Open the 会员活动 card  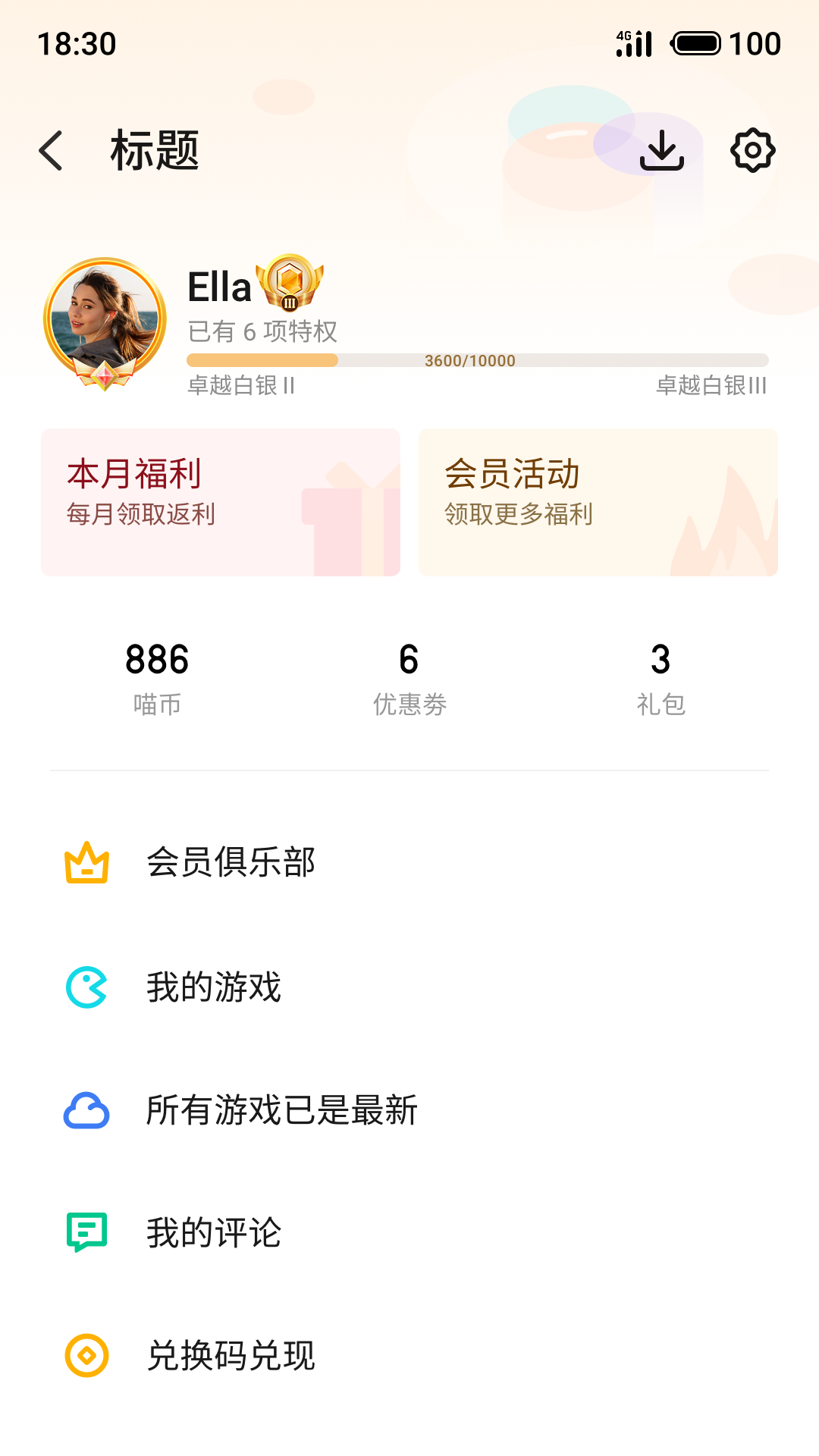pos(598,502)
